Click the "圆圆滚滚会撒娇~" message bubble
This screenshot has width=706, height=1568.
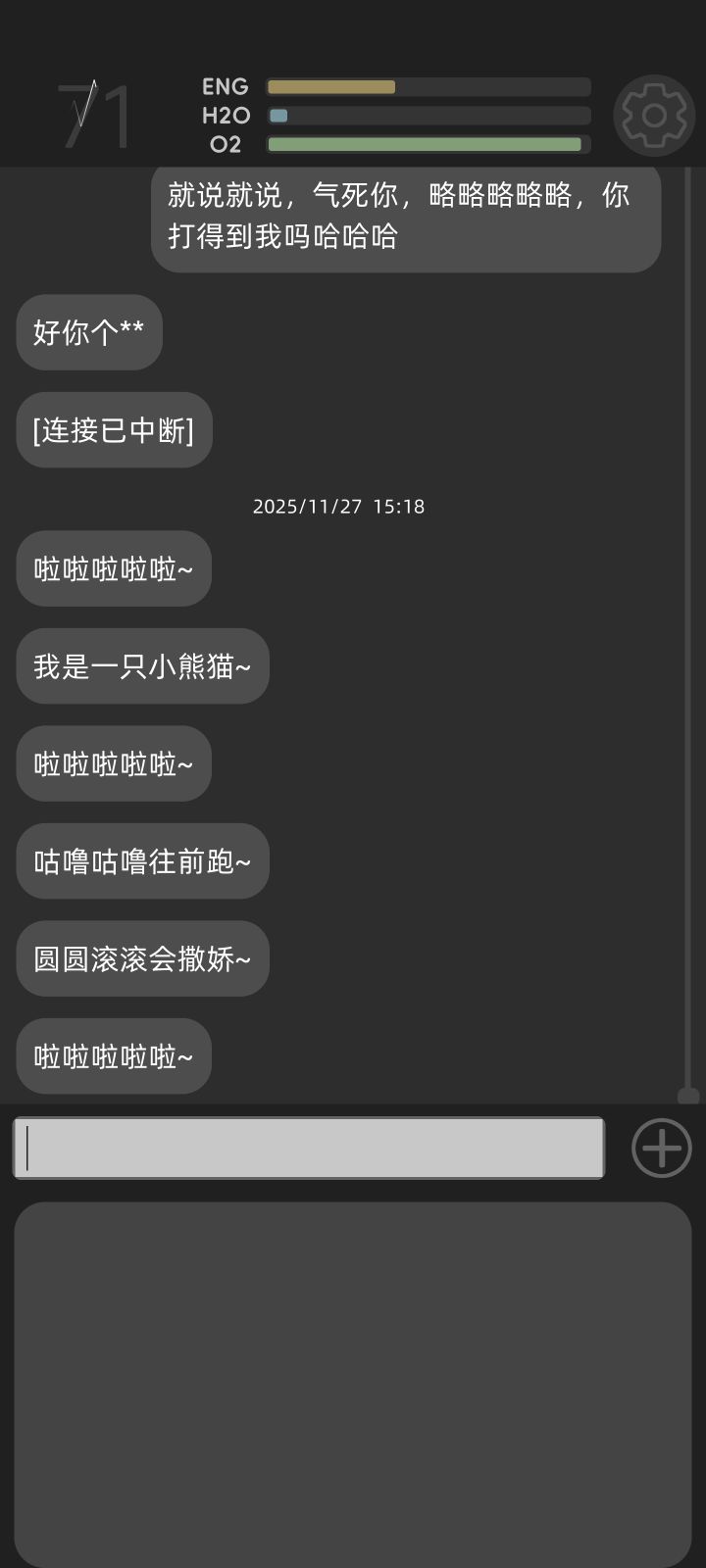click(x=142, y=958)
